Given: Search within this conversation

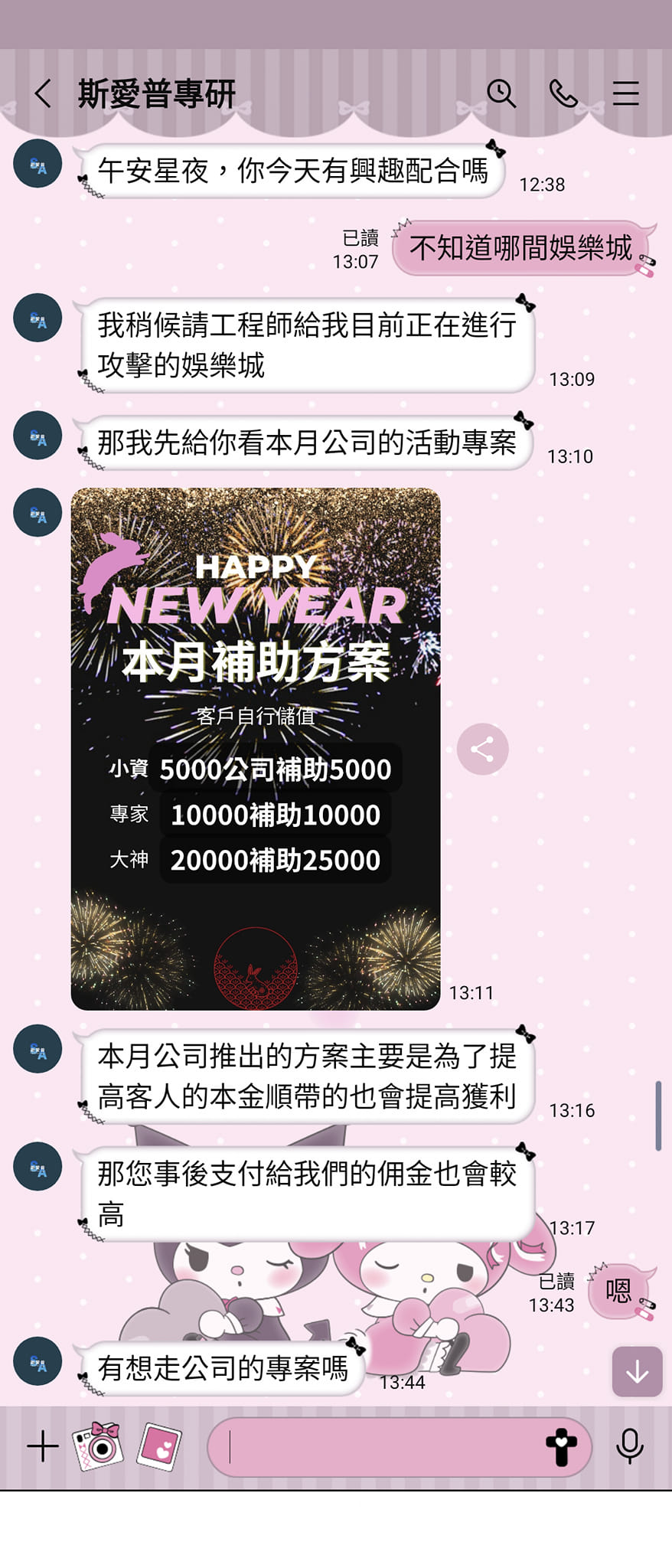Looking at the screenshot, I should coord(501,93).
